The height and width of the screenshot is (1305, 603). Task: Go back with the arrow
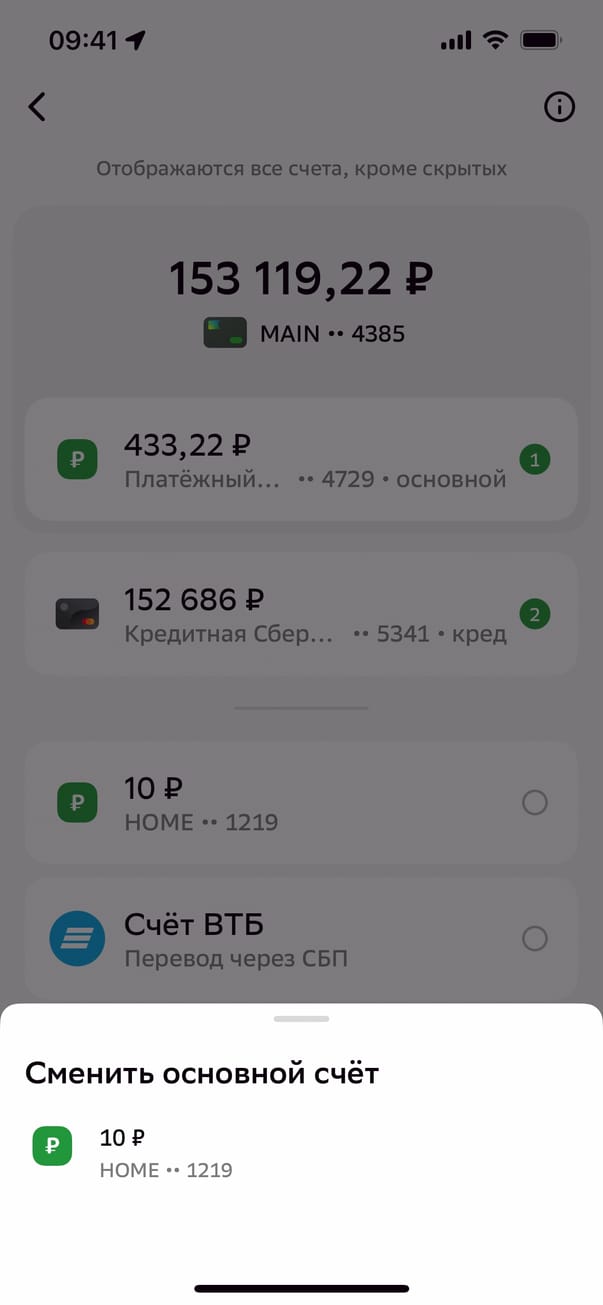[37, 107]
